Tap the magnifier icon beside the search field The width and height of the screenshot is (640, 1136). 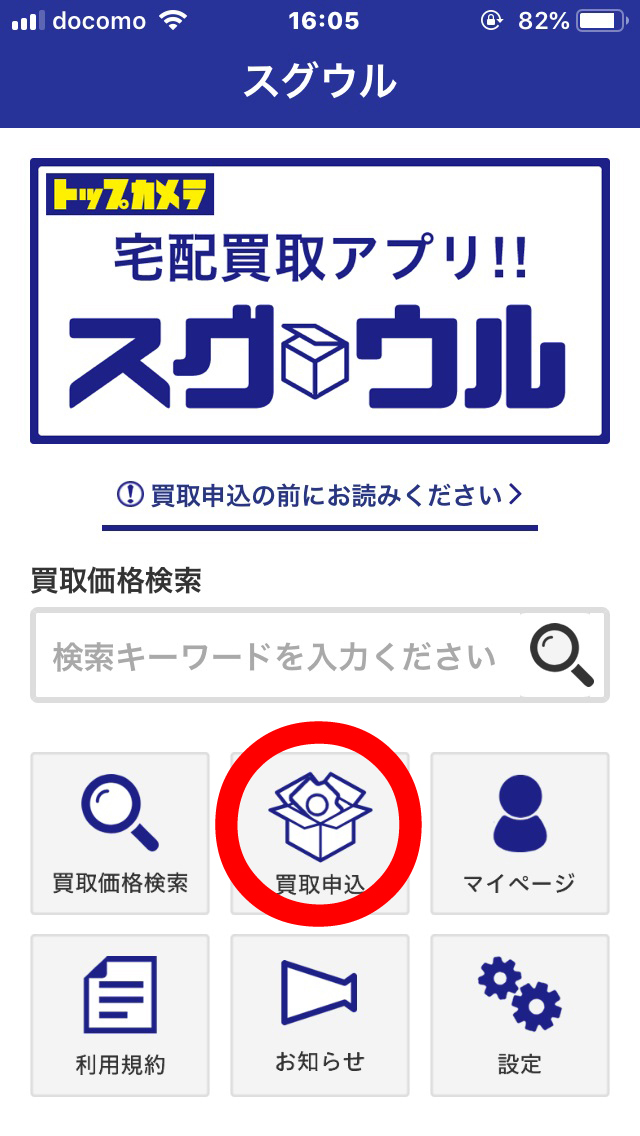(563, 656)
